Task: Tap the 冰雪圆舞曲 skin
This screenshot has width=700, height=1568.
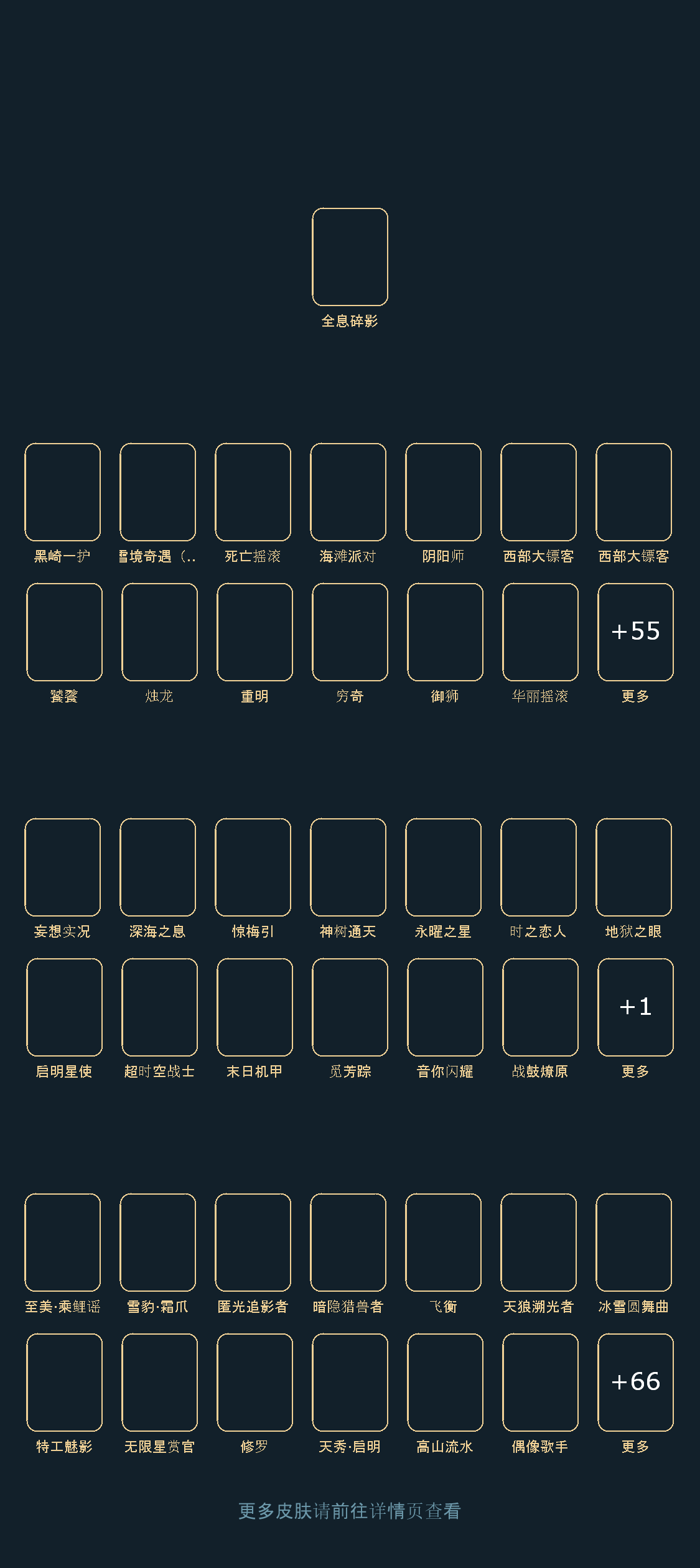Action: coord(633,1243)
